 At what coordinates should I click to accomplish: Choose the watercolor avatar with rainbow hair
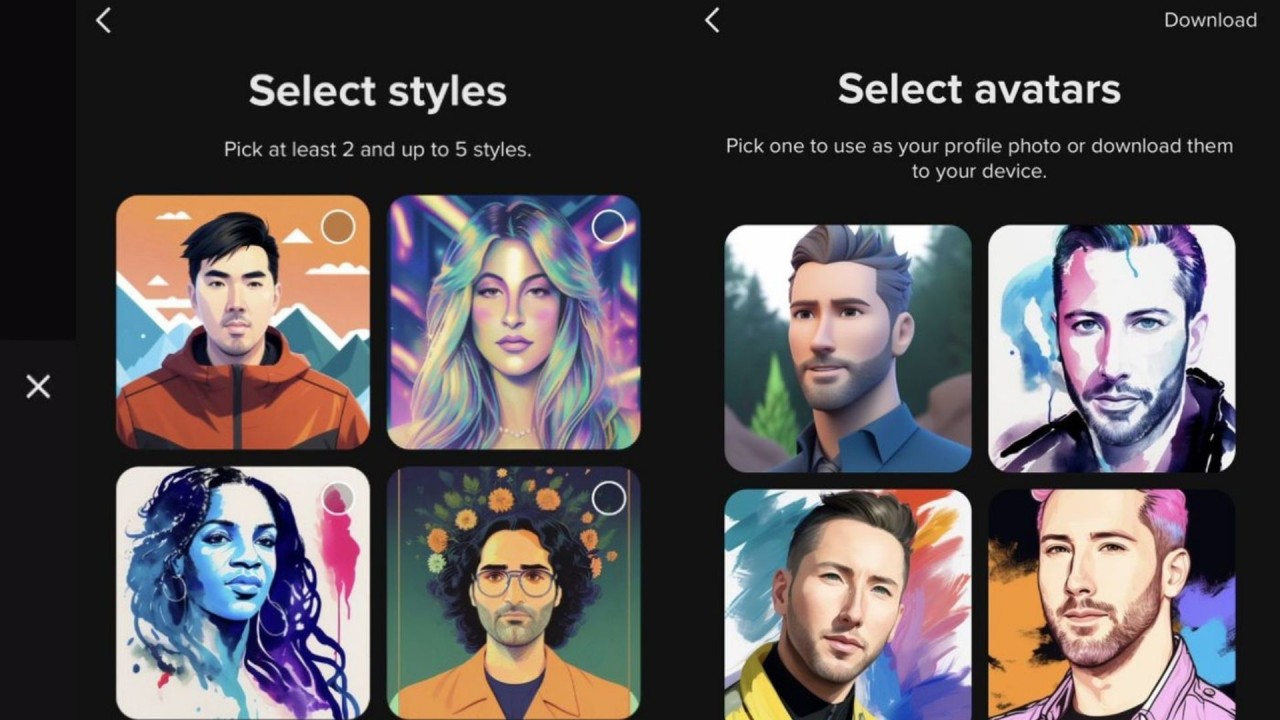(x=1111, y=348)
